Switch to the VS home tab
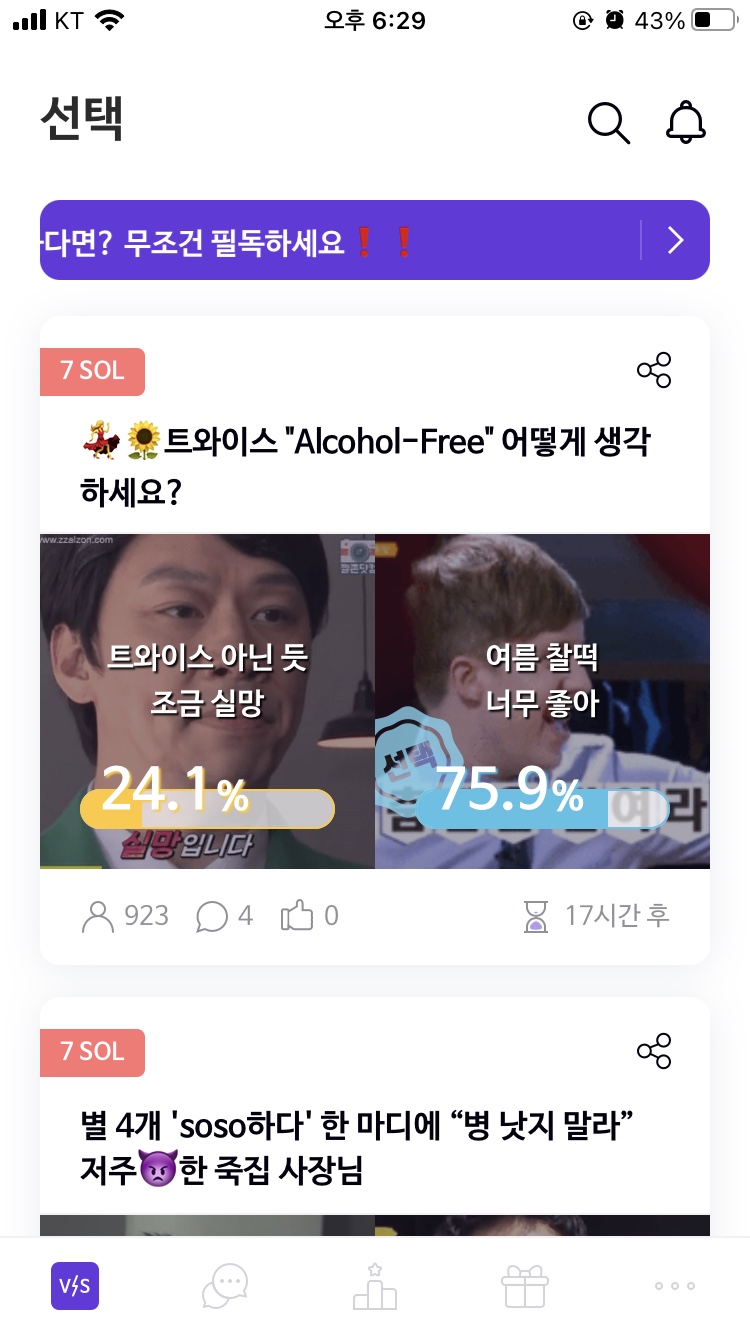The width and height of the screenshot is (750, 1334). pos(75,1286)
